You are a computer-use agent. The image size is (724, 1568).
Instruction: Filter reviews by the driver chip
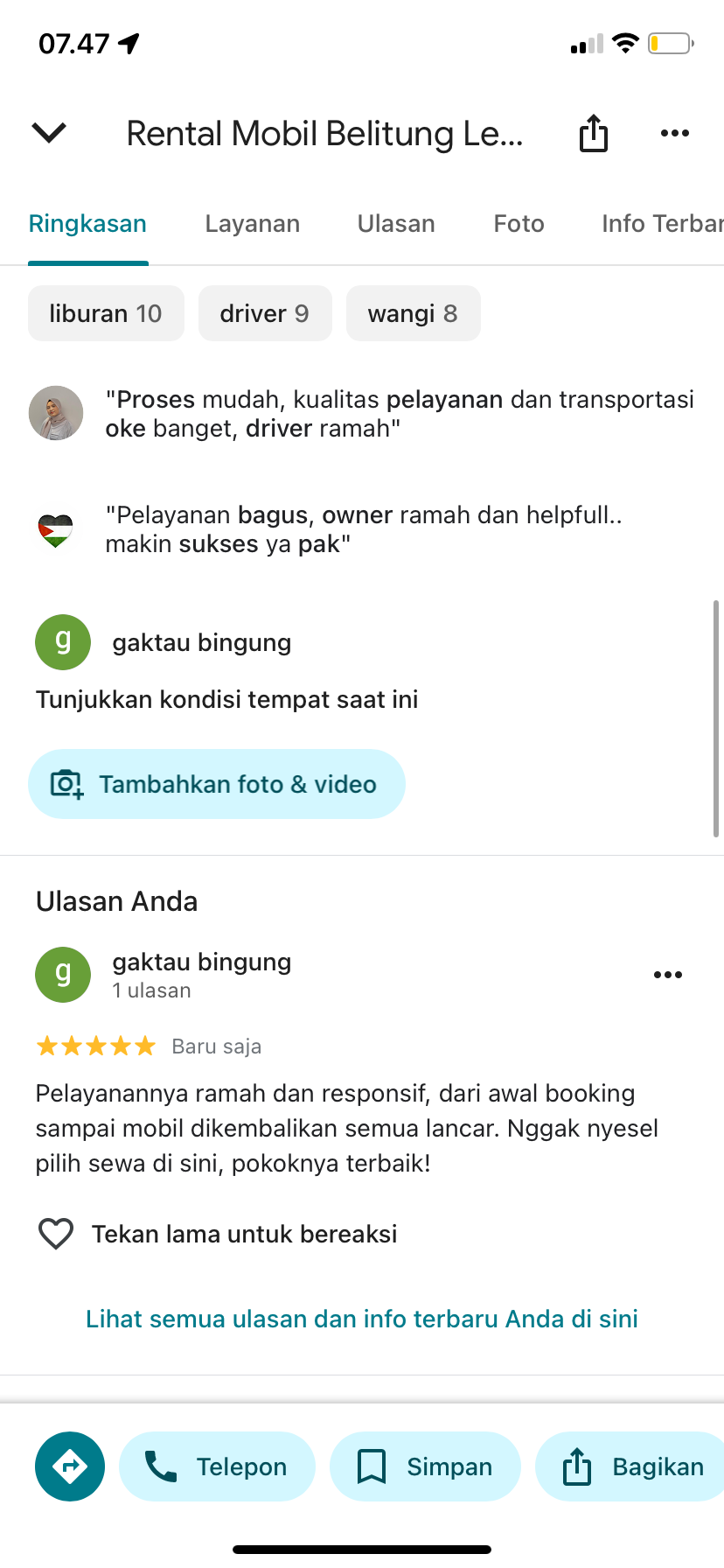click(265, 313)
